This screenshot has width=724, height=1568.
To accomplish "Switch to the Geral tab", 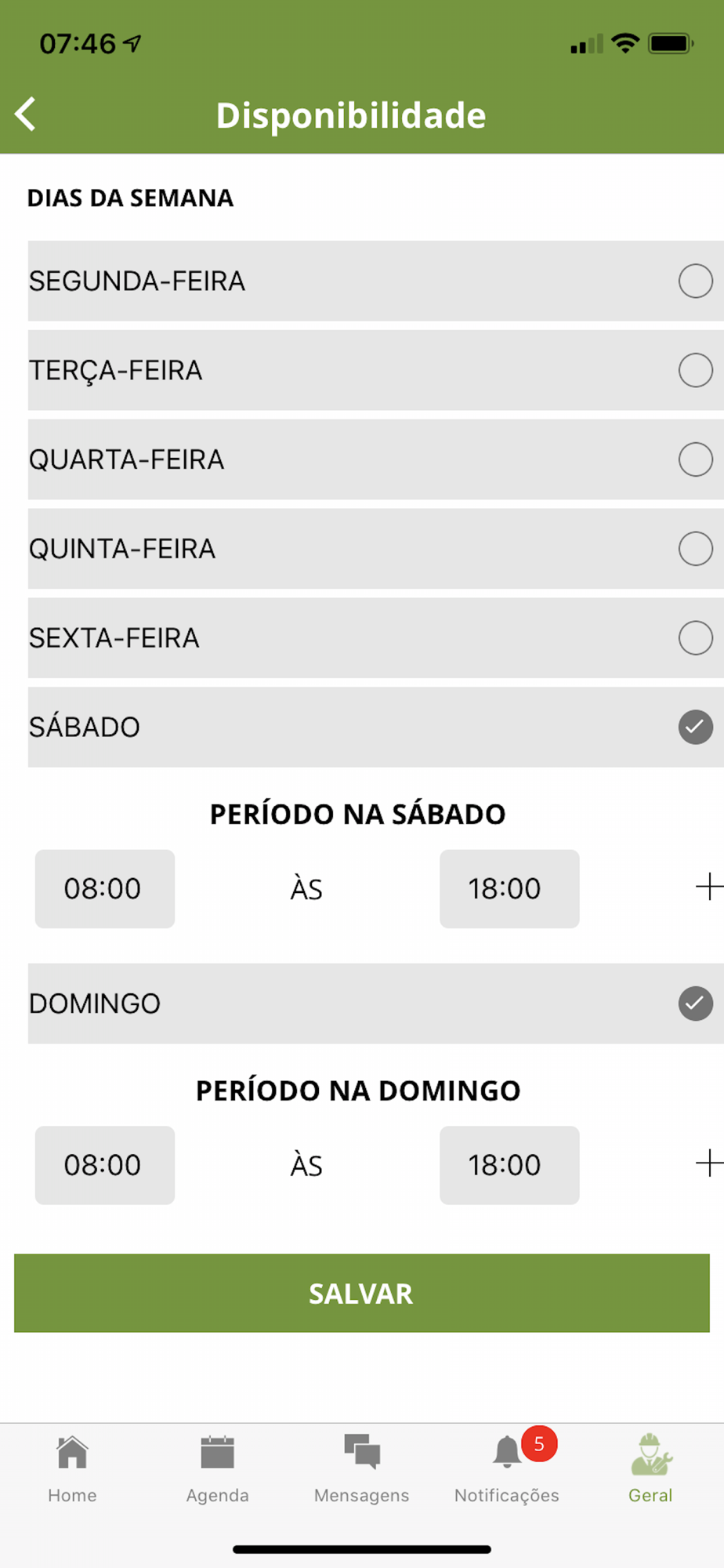I will pyautogui.click(x=650, y=1469).
